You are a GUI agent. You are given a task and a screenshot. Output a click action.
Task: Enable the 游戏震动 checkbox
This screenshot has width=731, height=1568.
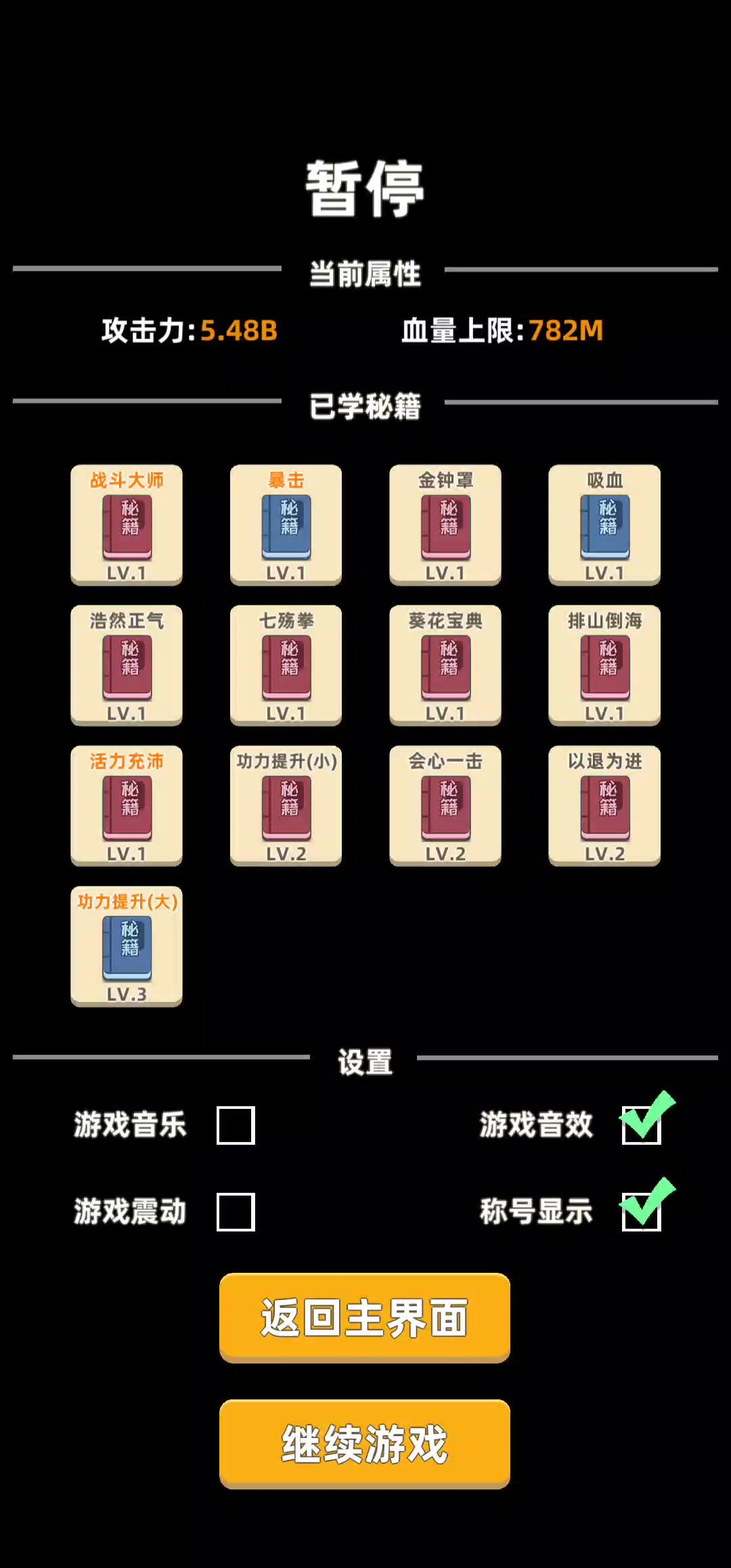236,1212
